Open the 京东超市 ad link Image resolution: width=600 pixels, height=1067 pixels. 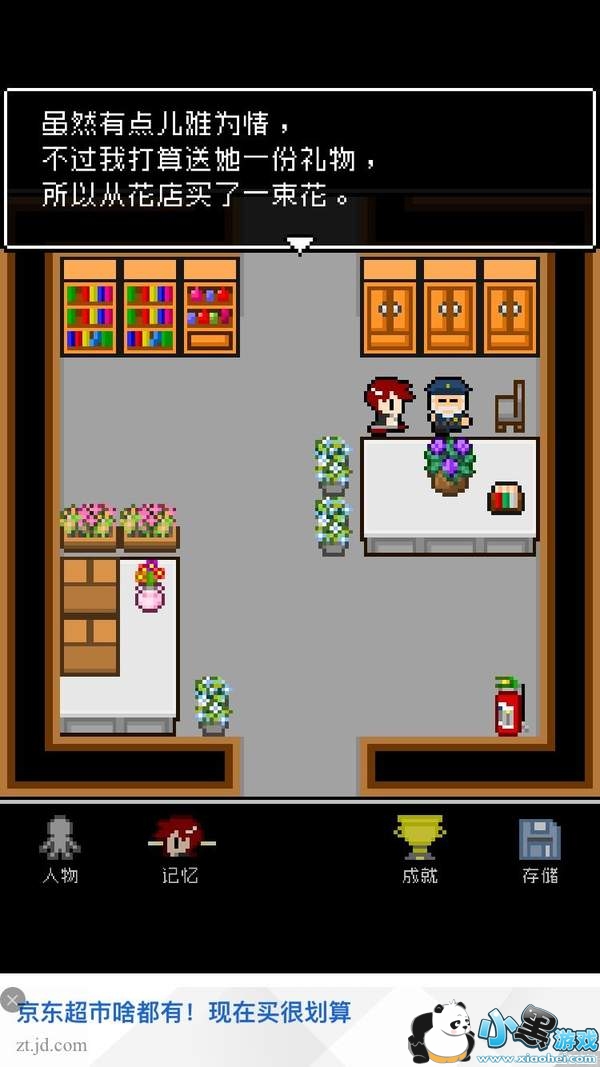pyautogui.click(x=184, y=1013)
